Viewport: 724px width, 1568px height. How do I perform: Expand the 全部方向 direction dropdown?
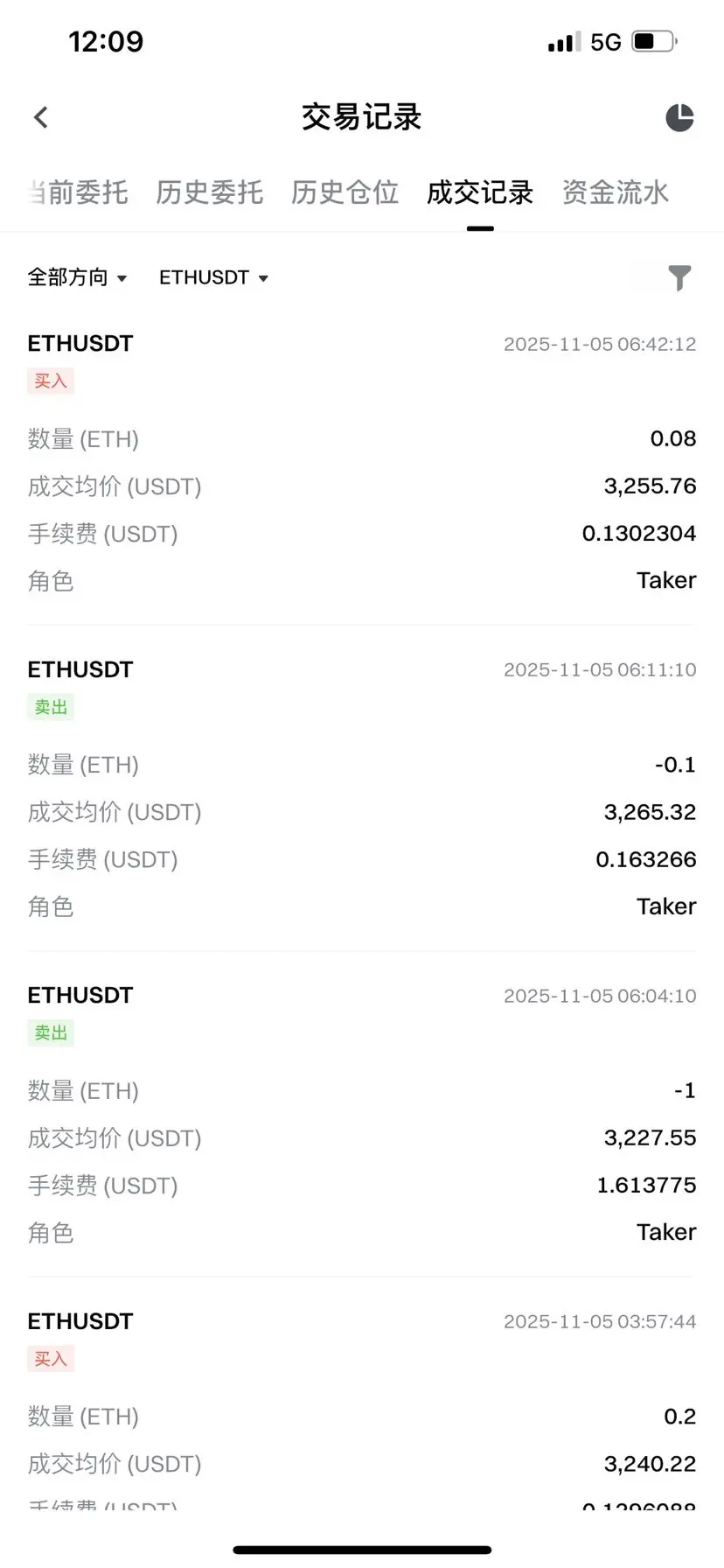click(x=78, y=277)
